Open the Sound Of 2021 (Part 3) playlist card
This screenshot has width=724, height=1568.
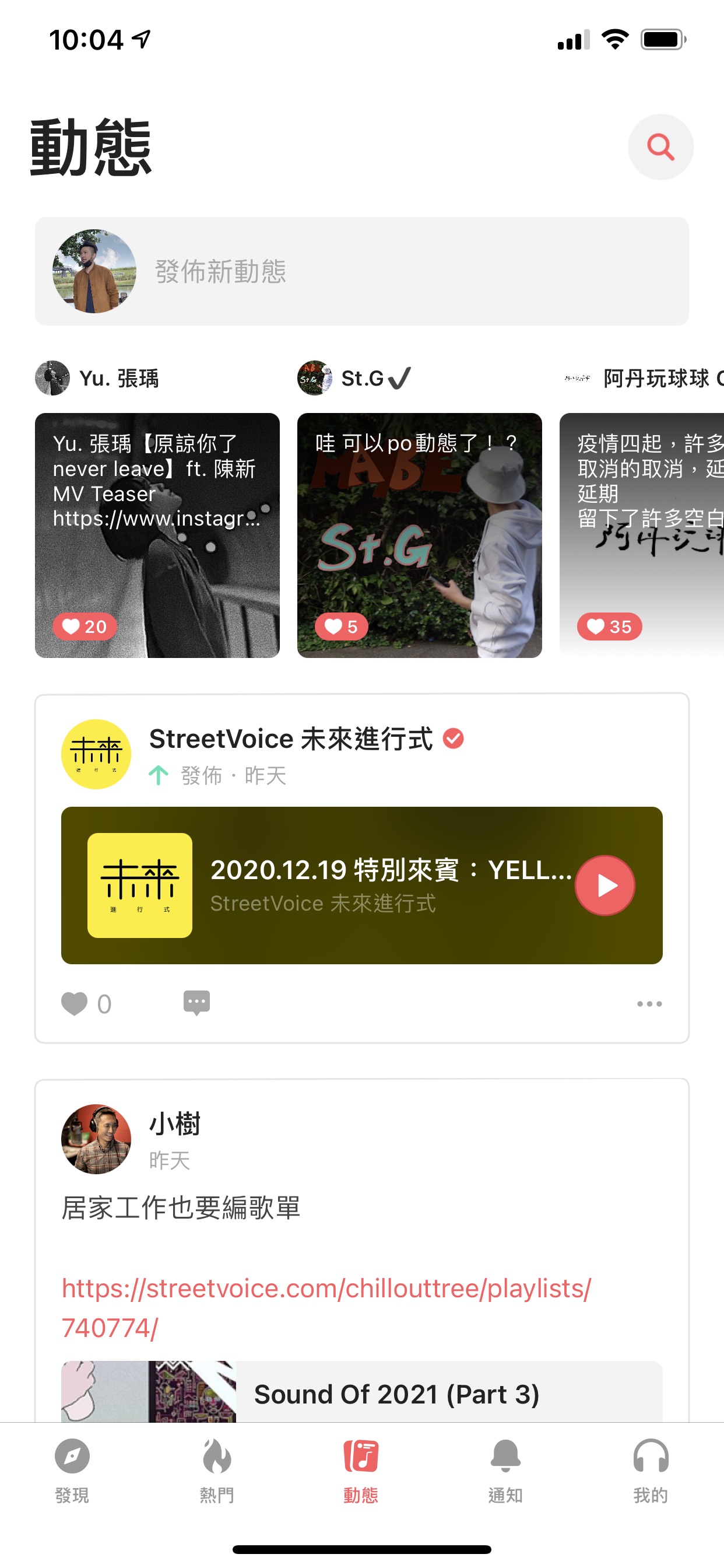[x=395, y=1394]
